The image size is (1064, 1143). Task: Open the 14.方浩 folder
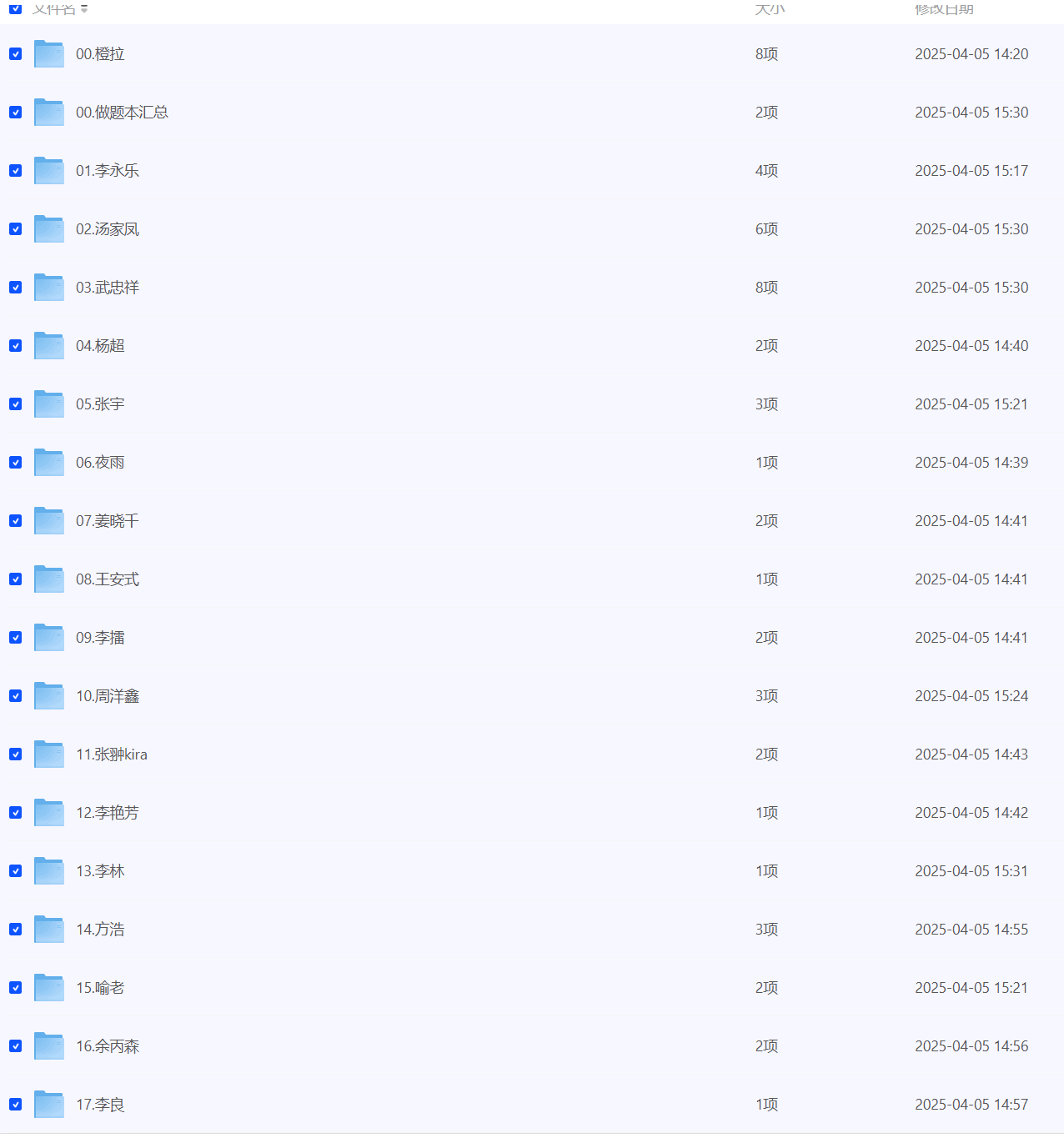pyautogui.click(x=100, y=930)
